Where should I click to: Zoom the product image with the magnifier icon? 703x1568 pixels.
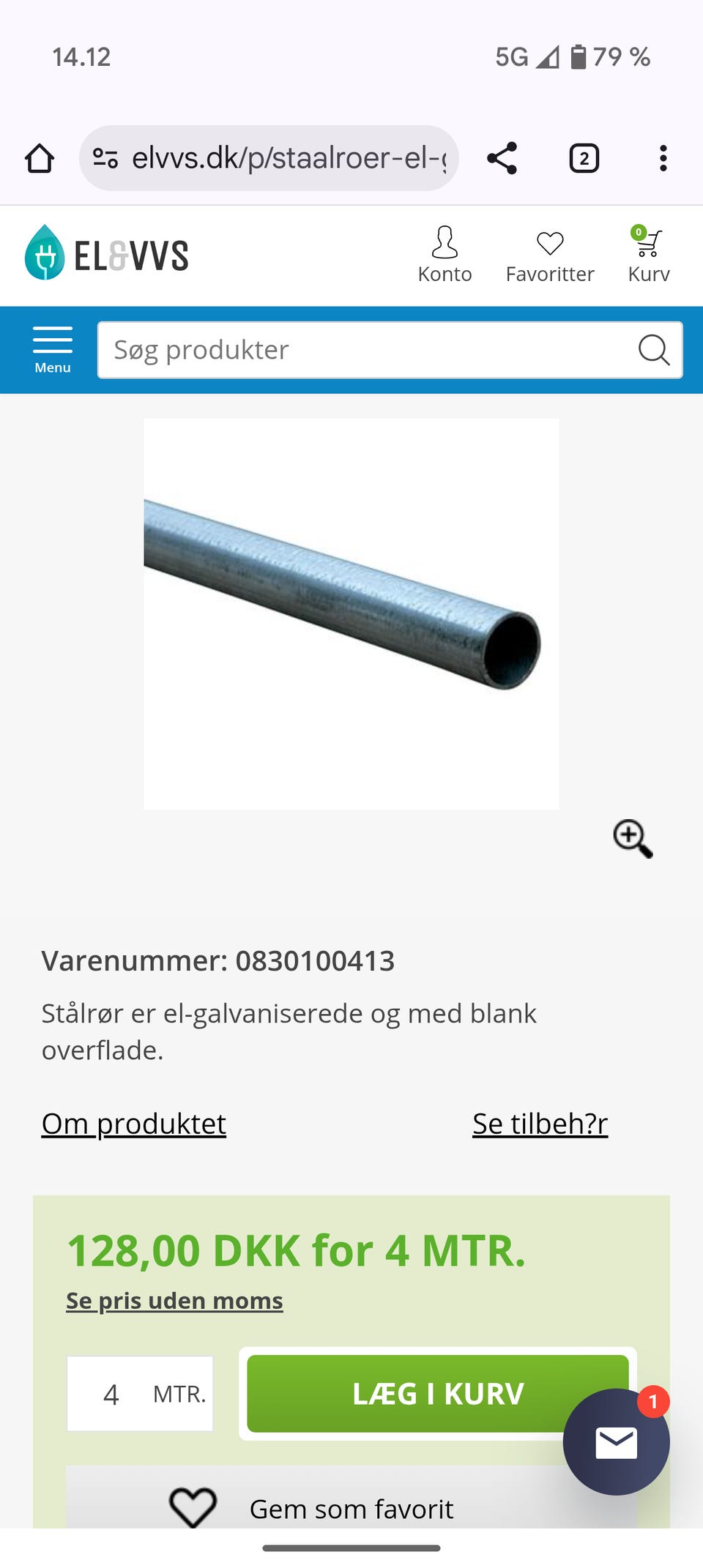click(x=633, y=839)
